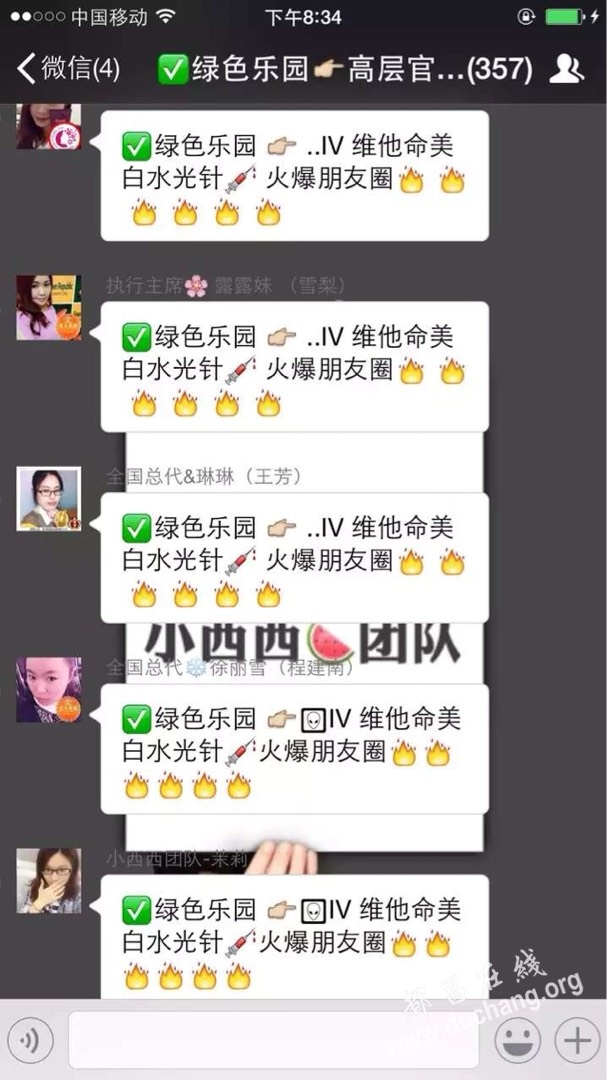Tap the 小西西团队-茉莉 avatar

pos(49,880)
